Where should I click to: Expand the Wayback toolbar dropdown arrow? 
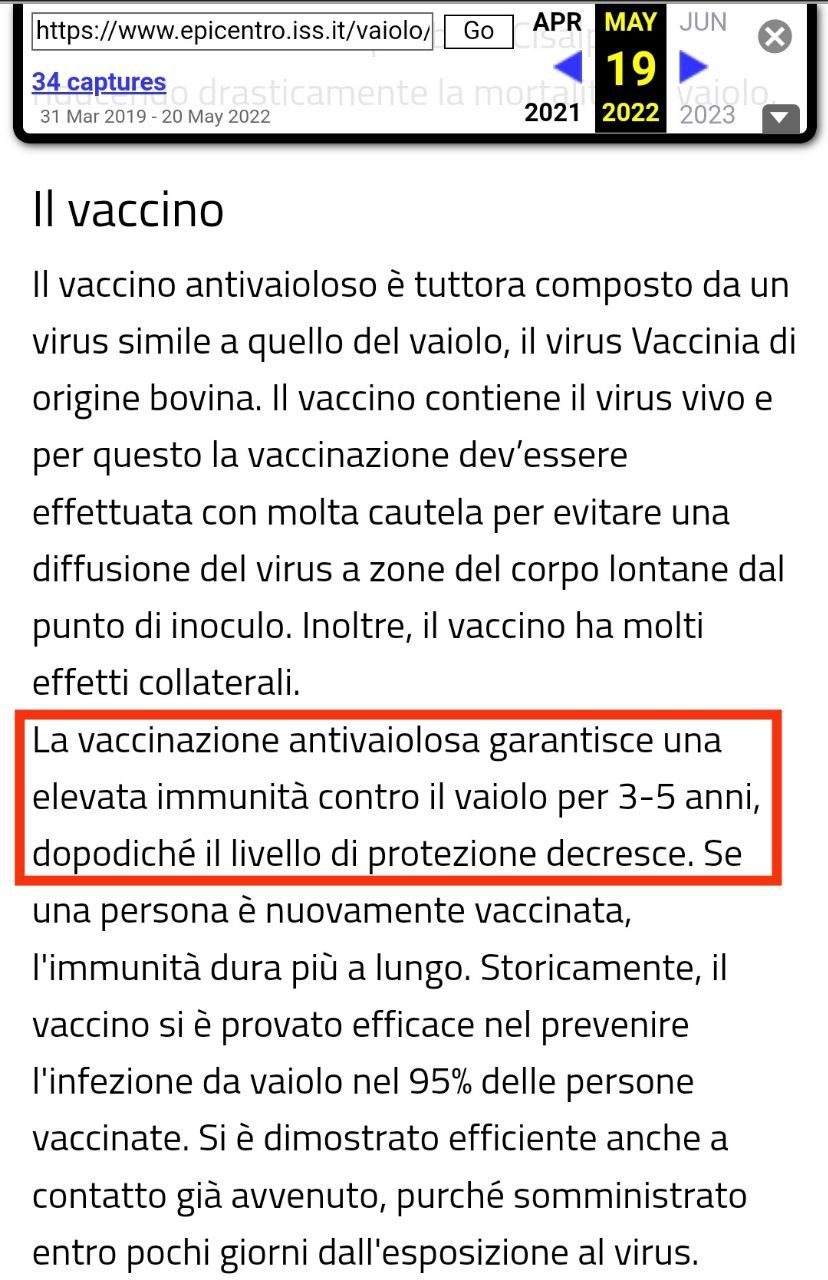click(781, 118)
